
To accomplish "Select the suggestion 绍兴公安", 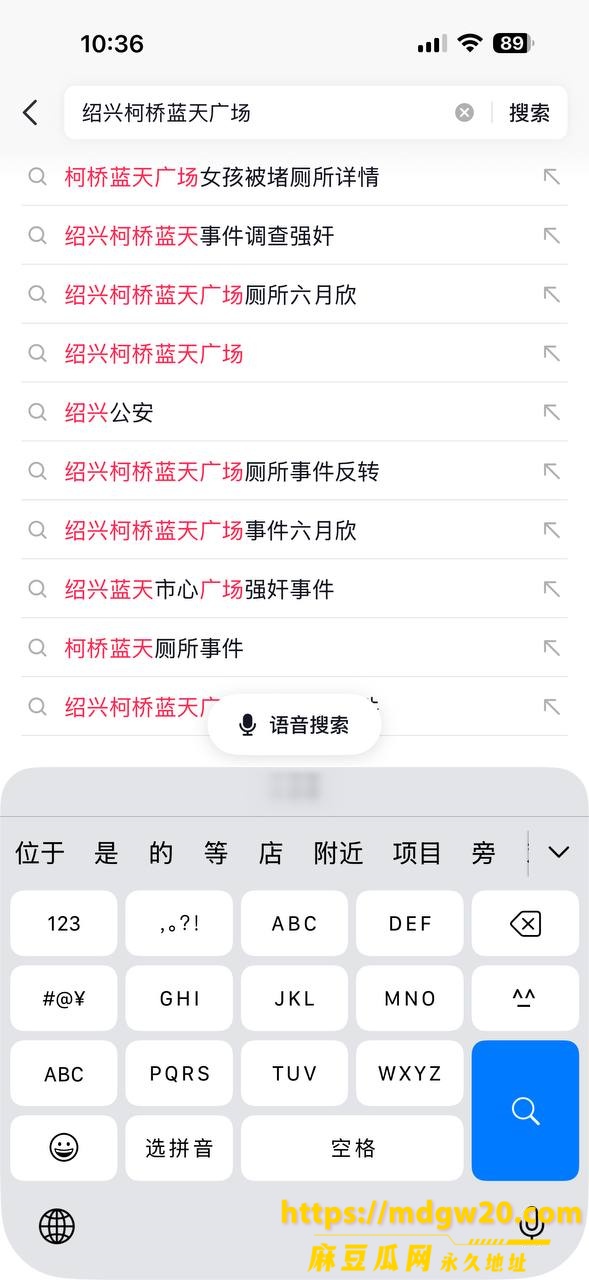I will [x=294, y=412].
